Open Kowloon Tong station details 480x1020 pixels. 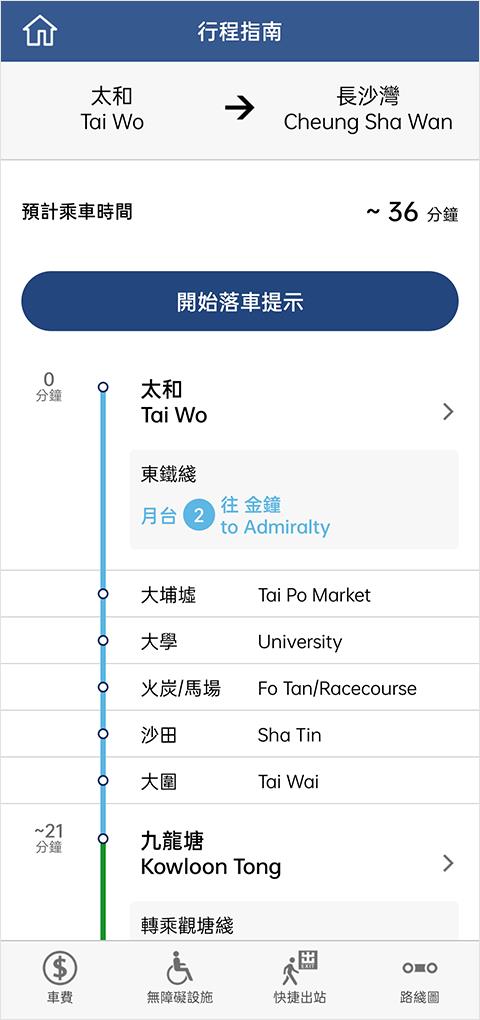coord(240,854)
